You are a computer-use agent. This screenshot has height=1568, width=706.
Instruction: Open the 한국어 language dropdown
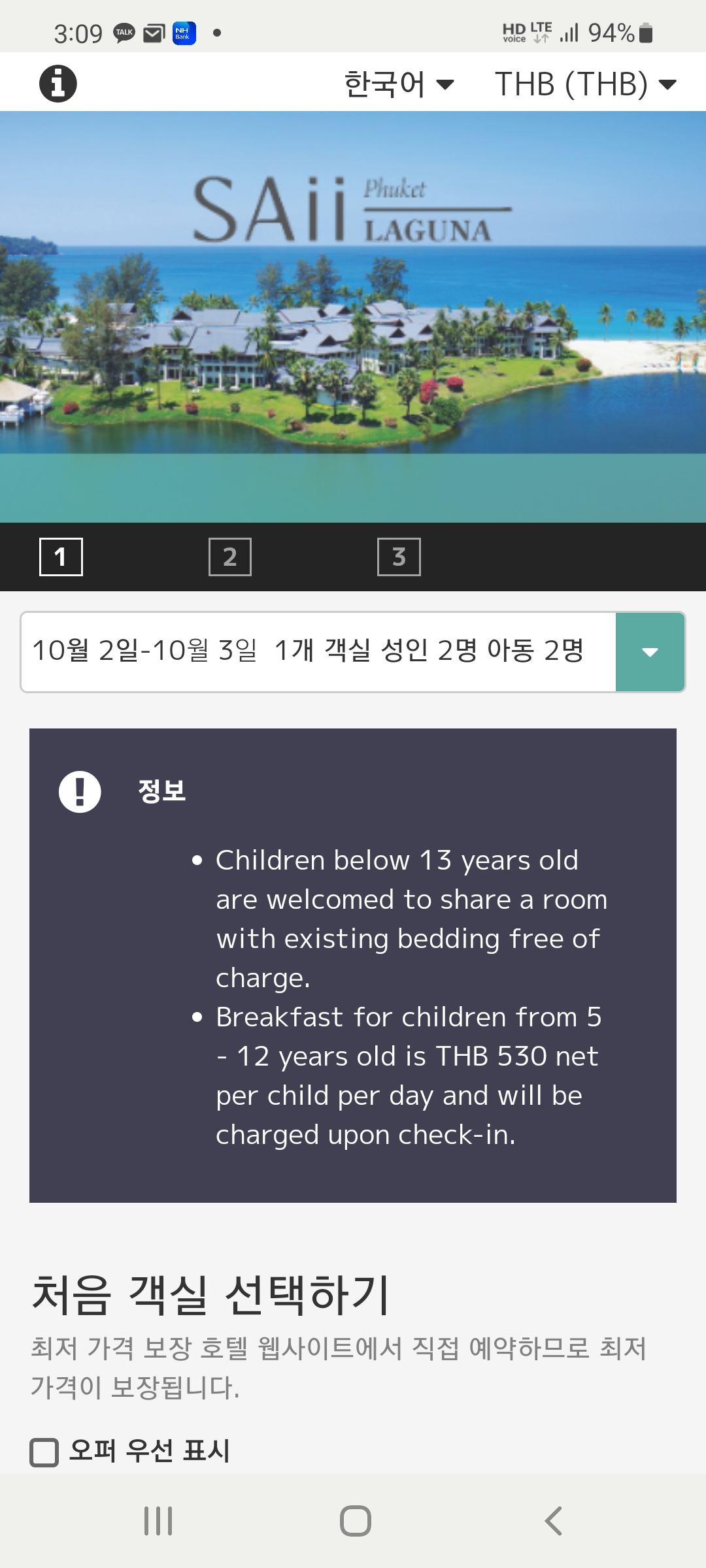tap(398, 84)
